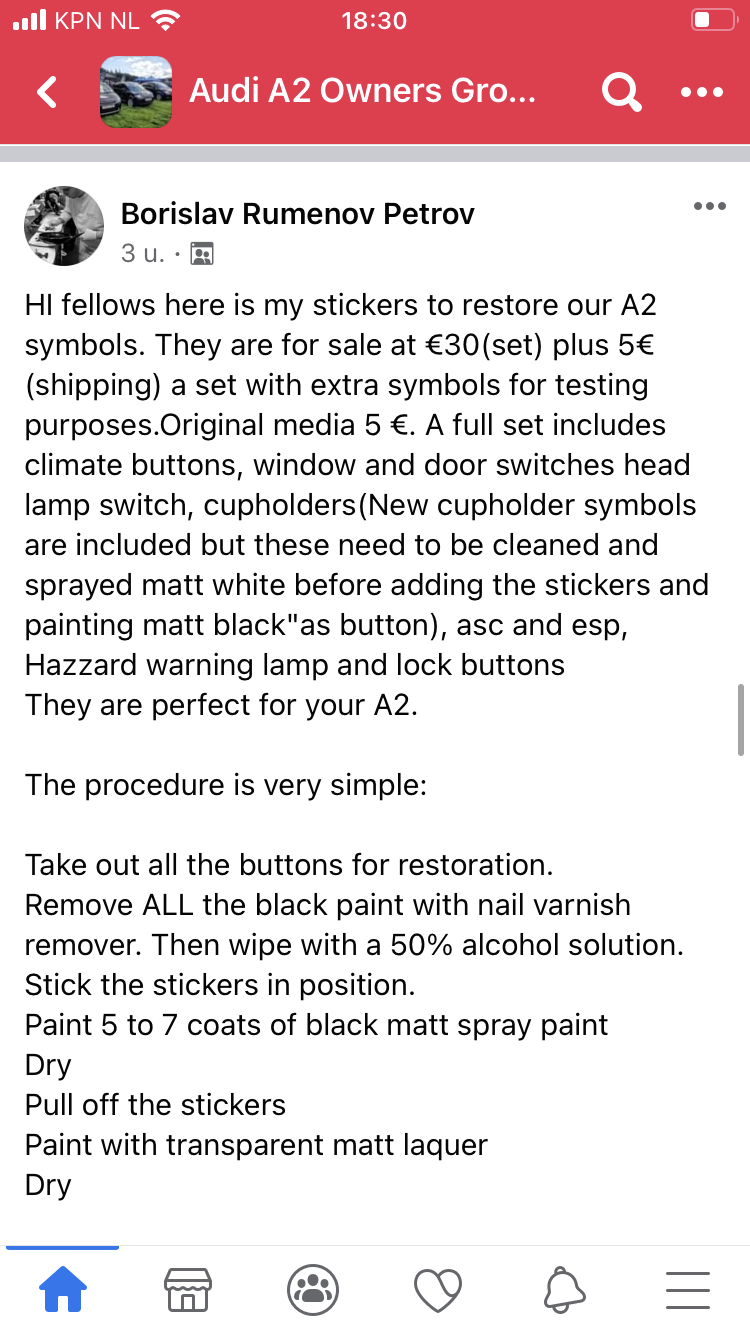This screenshot has width=750, height=1334.
Task: Open the group overflow menu in header
Action: coord(701,92)
